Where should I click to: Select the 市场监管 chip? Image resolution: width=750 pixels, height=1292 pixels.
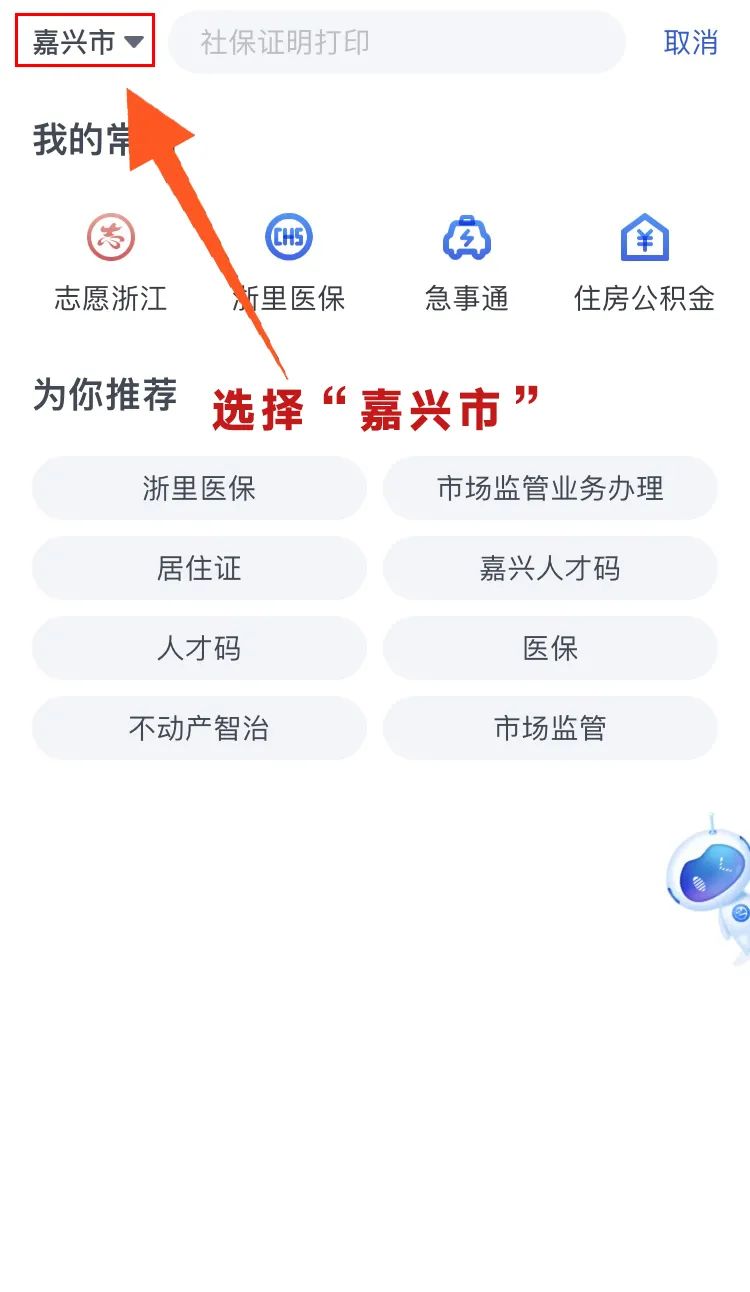tap(550, 728)
